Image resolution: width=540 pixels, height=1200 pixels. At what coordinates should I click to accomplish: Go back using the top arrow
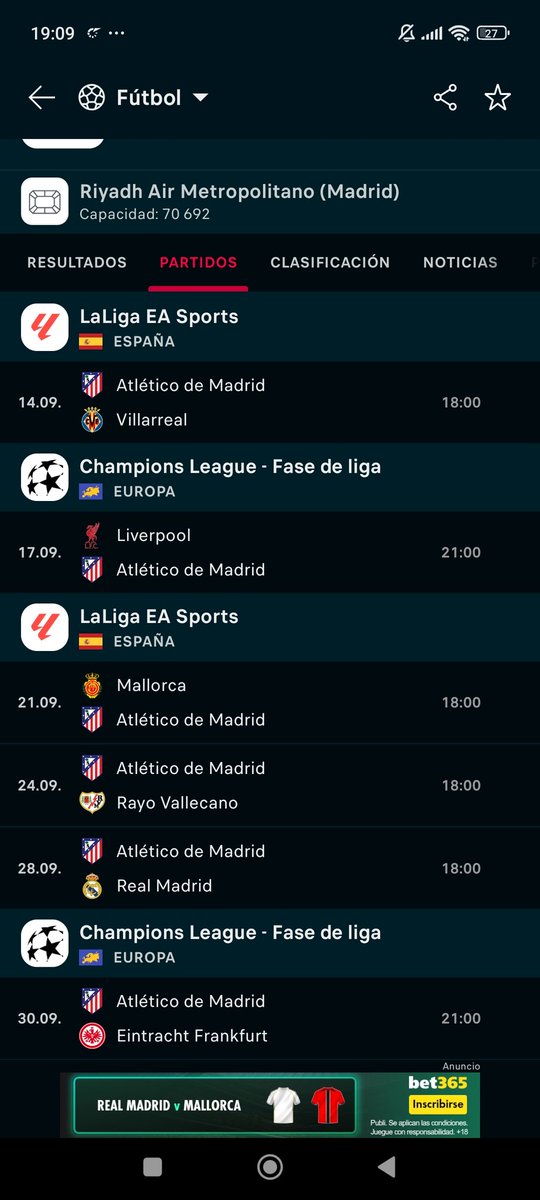[41, 97]
